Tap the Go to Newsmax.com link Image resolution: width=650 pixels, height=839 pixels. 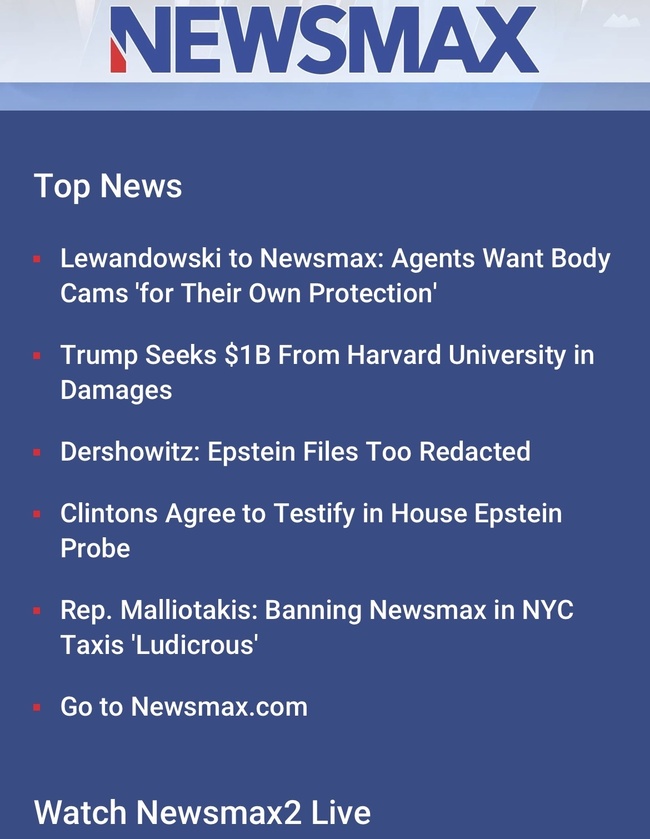(184, 706)
